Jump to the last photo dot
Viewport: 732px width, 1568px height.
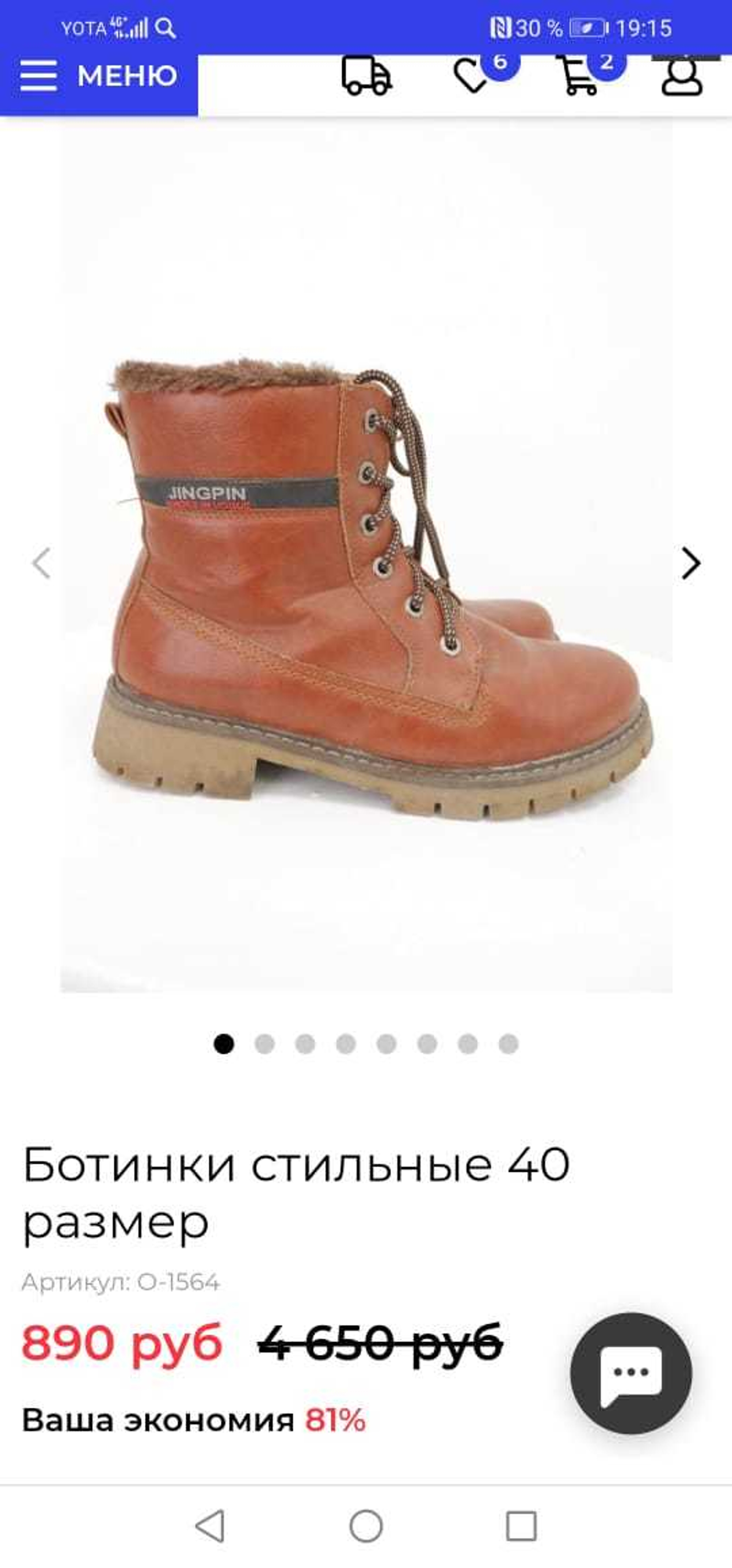508,1044
